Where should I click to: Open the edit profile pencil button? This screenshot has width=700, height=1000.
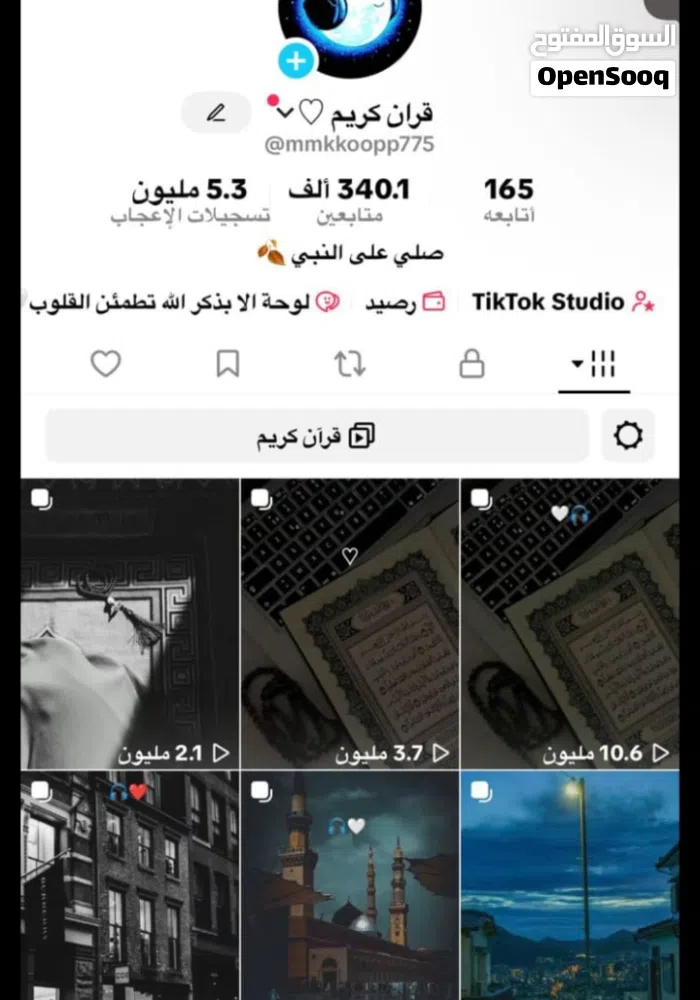(x=216, y=113)
